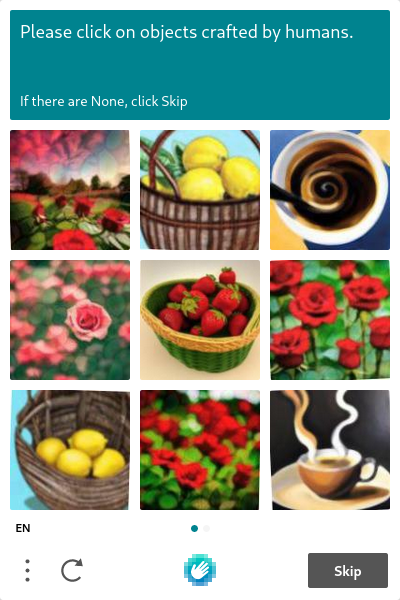Tap the hand logo at the bottom center
This screenshot has width=400, height=600.
[x=200, y=570]
